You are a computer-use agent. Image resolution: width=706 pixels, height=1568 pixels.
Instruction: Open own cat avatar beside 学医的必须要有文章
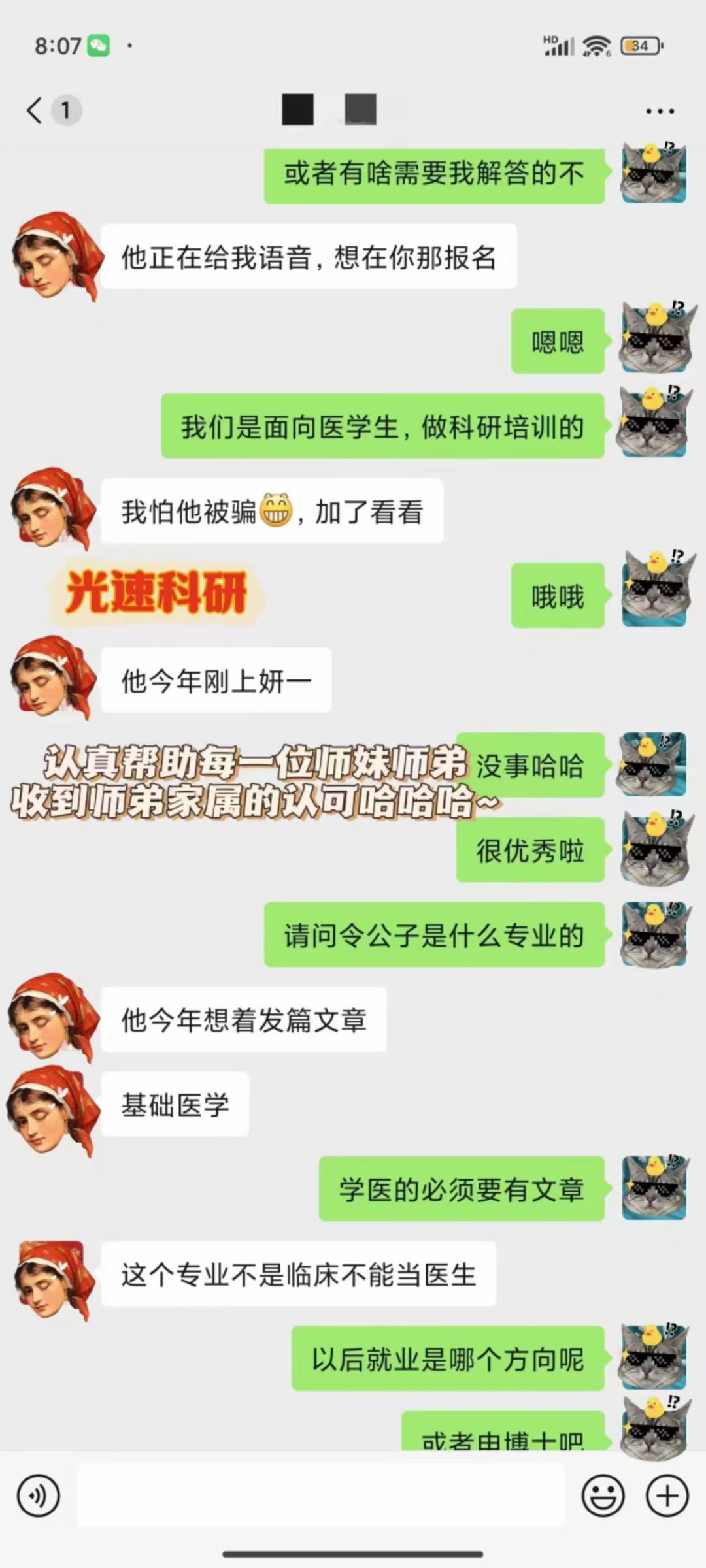(x=654, y=1188)
